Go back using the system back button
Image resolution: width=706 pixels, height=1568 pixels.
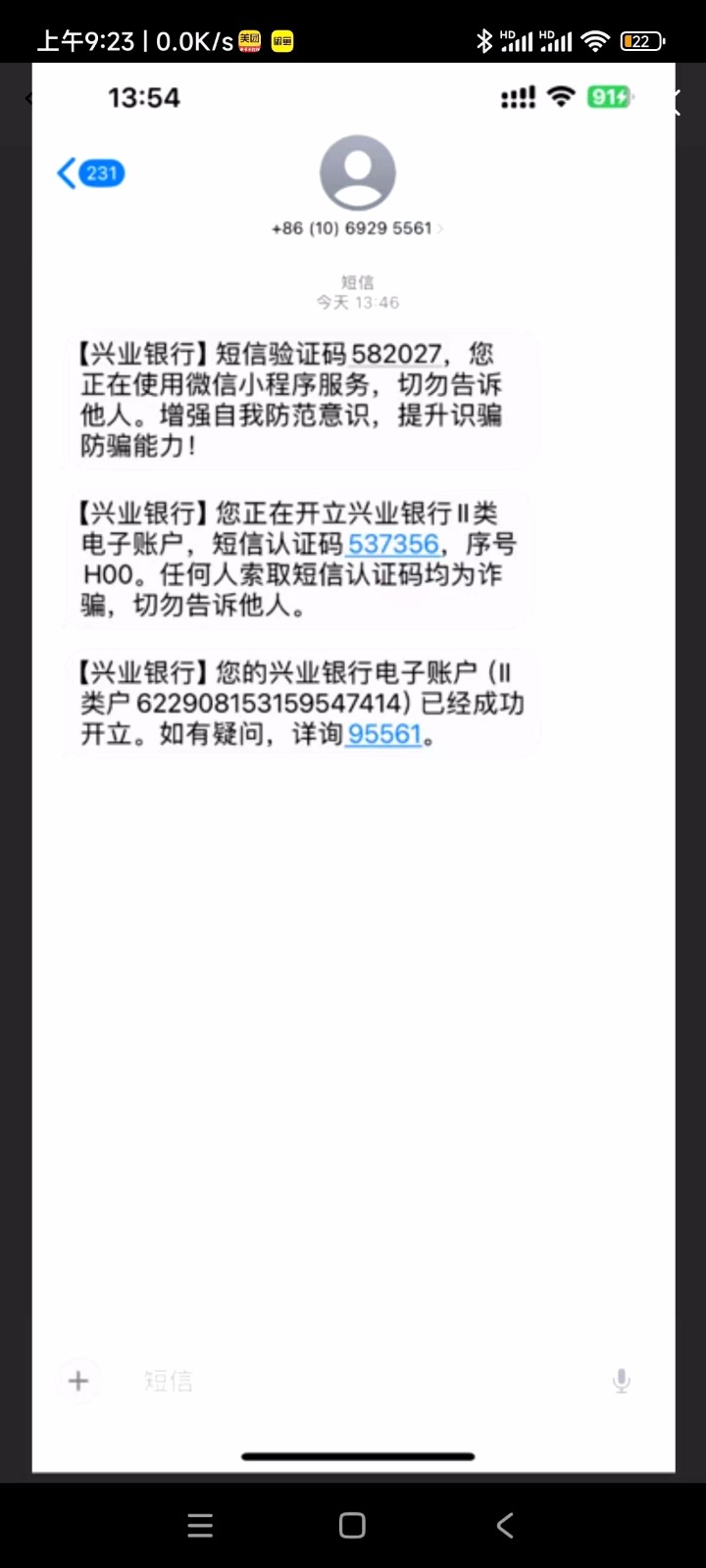tap(505, 1525)
